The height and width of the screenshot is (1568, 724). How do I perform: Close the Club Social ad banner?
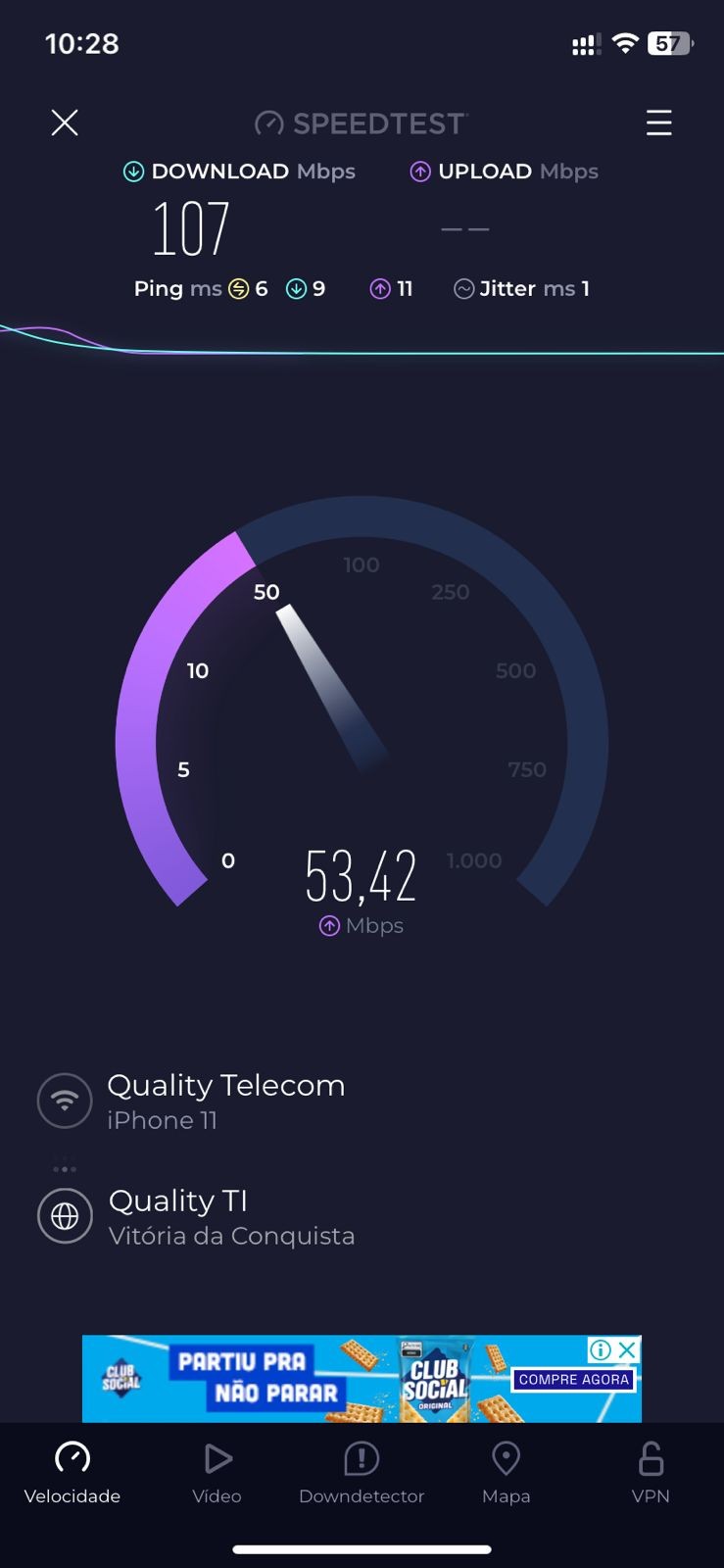pyautogui.click(x=628, y=1349)
